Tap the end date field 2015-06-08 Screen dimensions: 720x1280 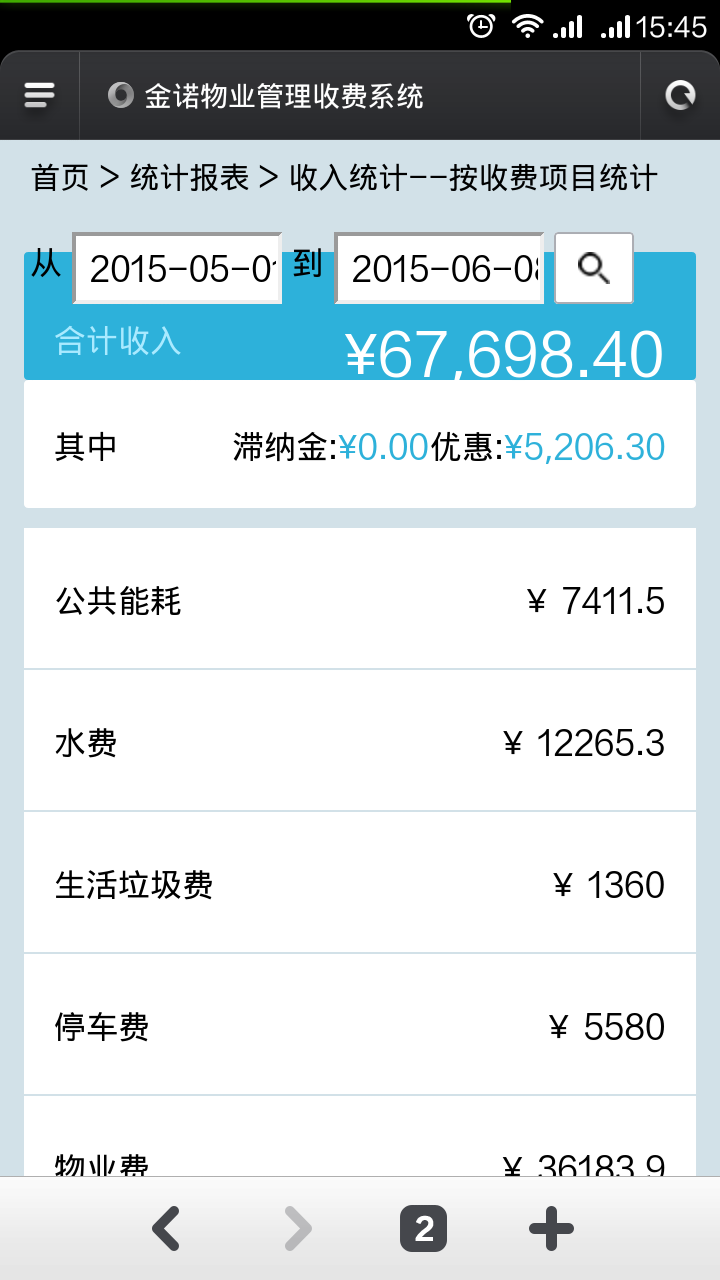point(439,268)
